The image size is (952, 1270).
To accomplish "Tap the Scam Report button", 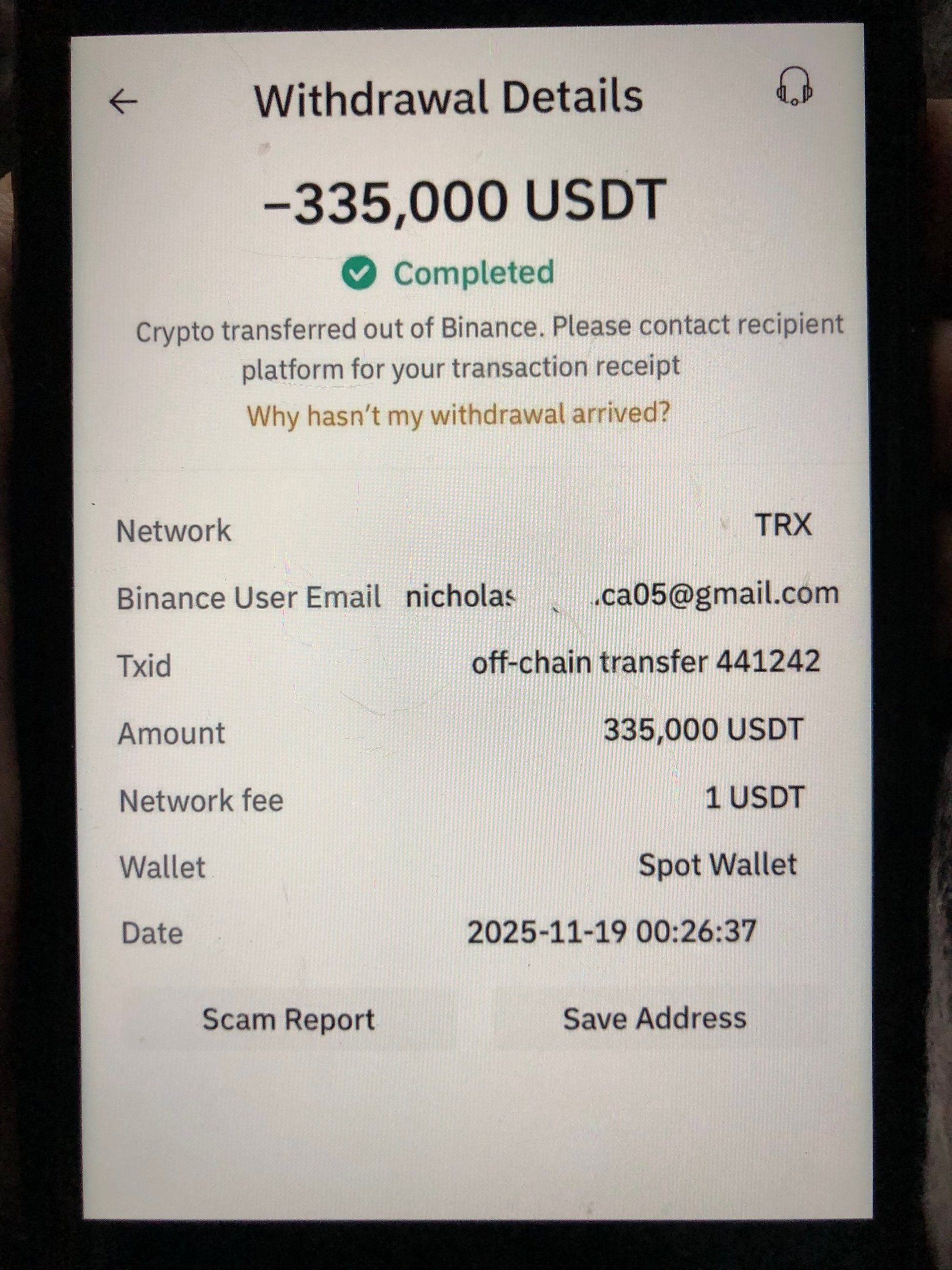I will pyautogui.click(x=288, y=1019).
